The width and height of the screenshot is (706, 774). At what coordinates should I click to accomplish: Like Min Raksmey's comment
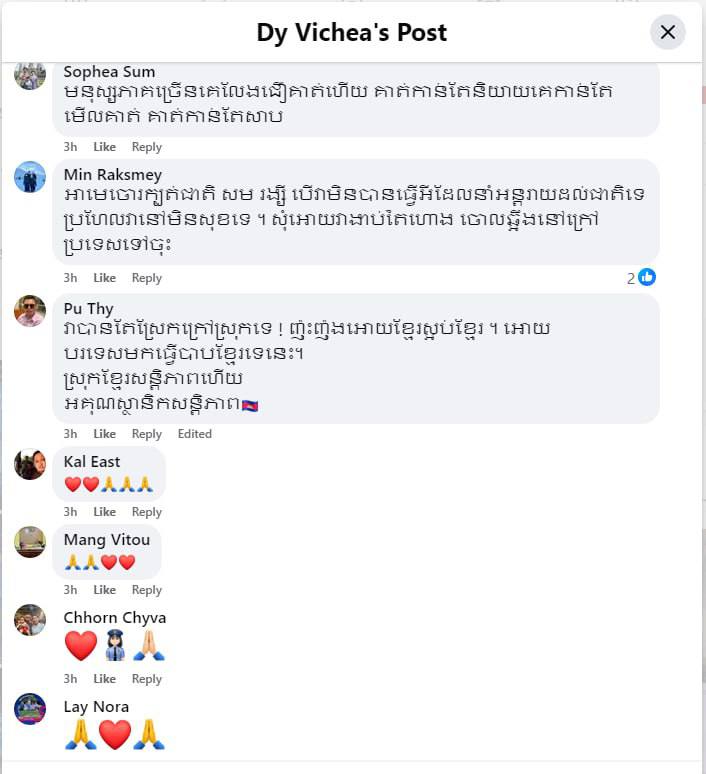point(105,278)
